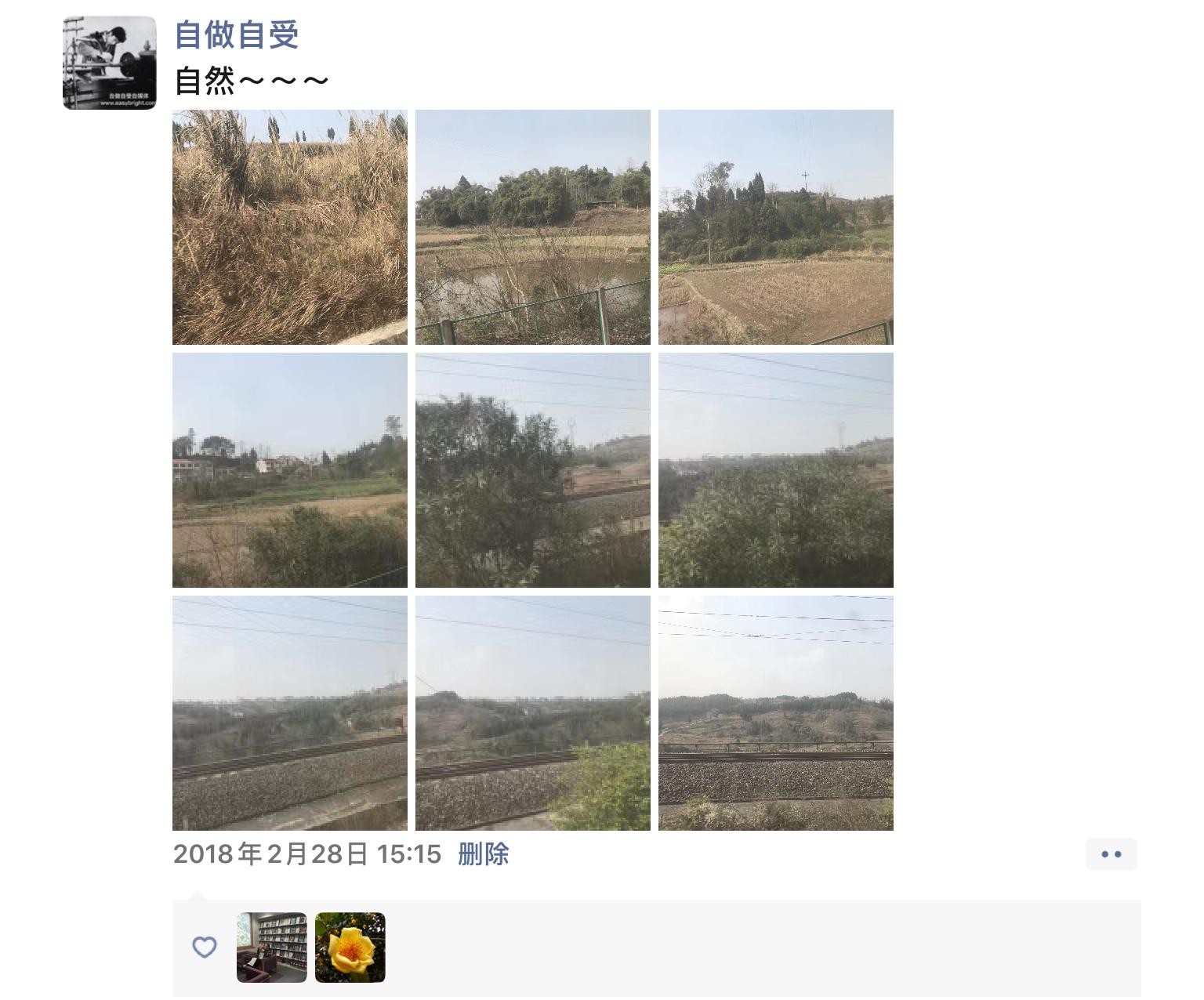Open the profile picture of 自做自受

point(110,63)
